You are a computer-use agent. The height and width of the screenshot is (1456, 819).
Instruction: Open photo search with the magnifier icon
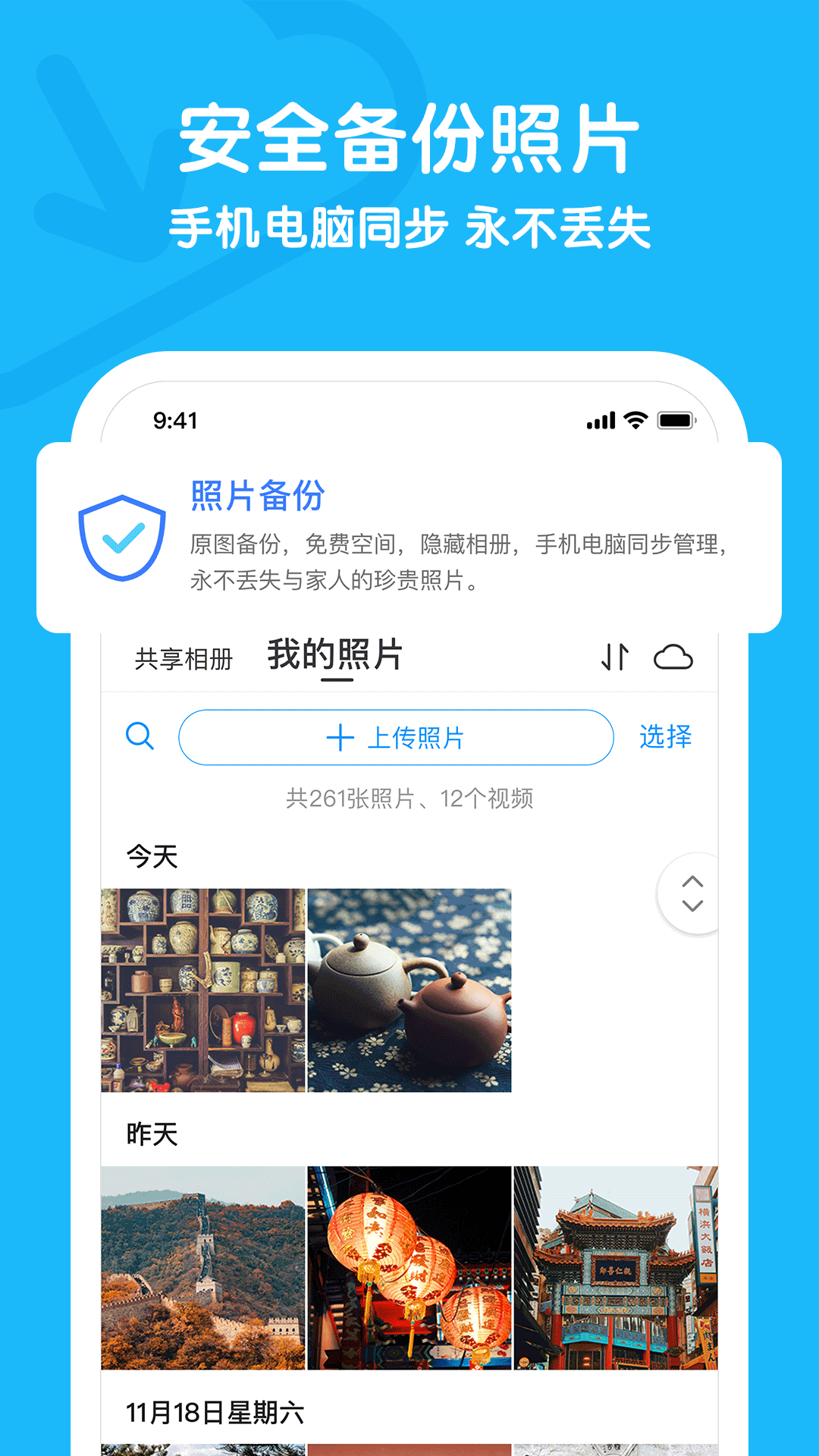[x=139, y=736]
